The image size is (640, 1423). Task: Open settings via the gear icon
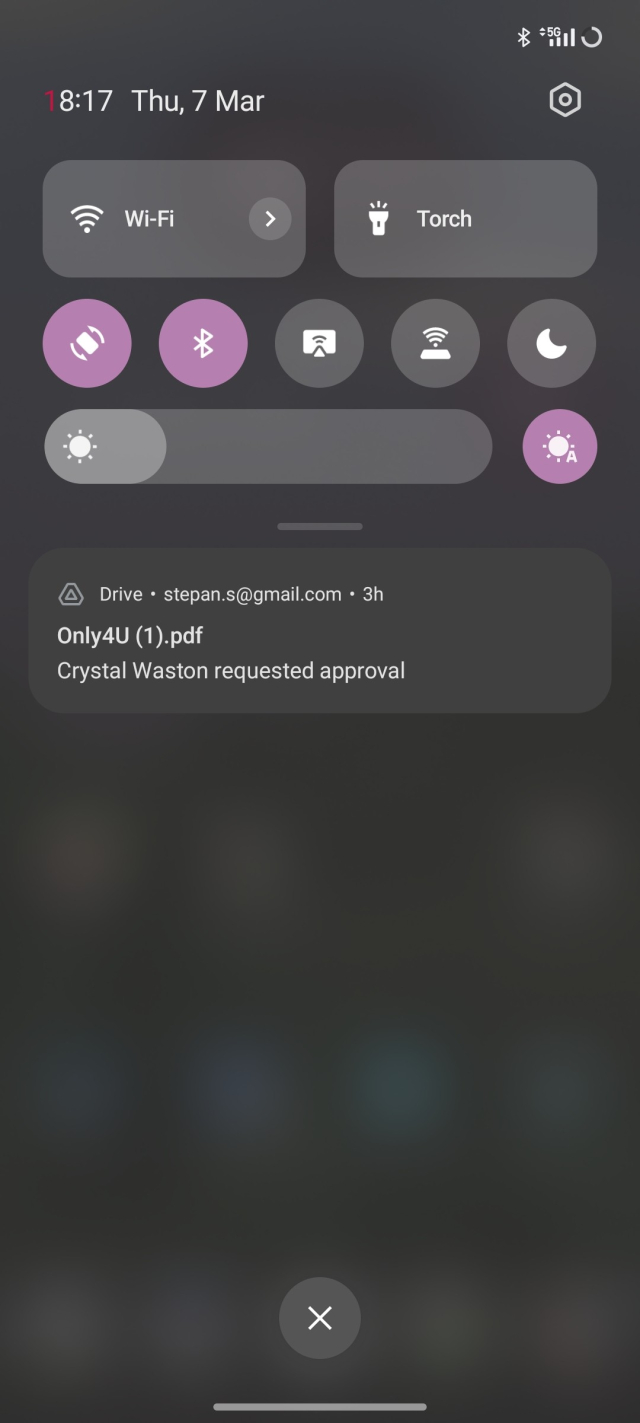[x=565, y=100]
